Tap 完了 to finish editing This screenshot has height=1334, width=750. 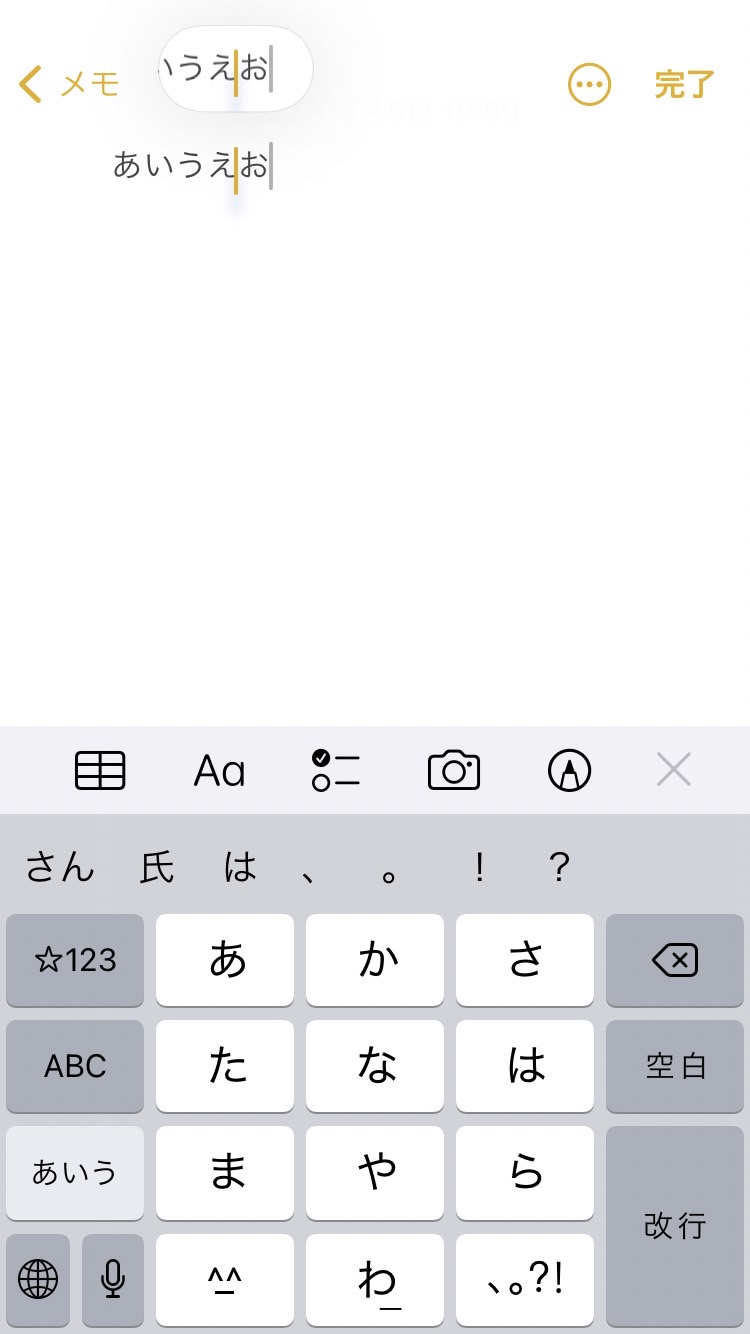point(685,85)
